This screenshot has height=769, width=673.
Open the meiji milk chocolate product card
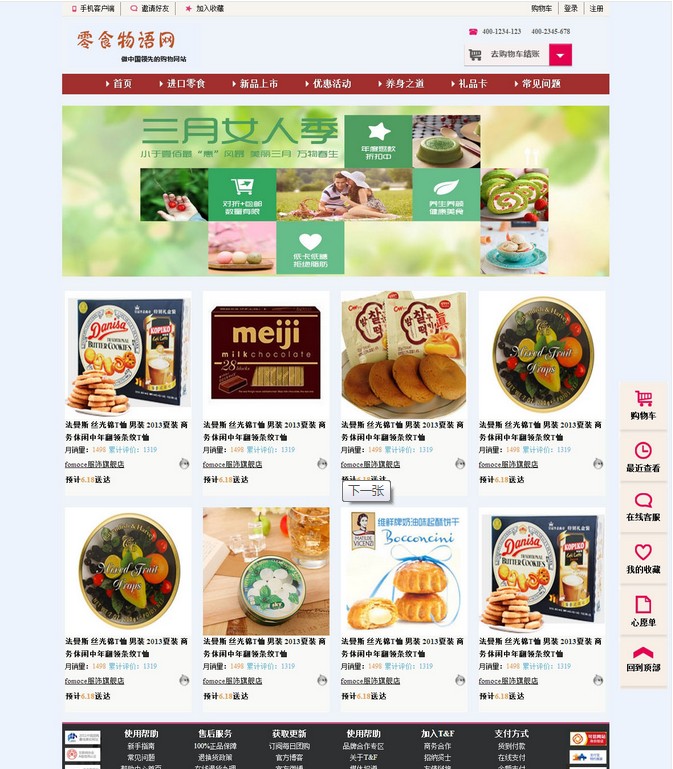click(x=266, y=355)
